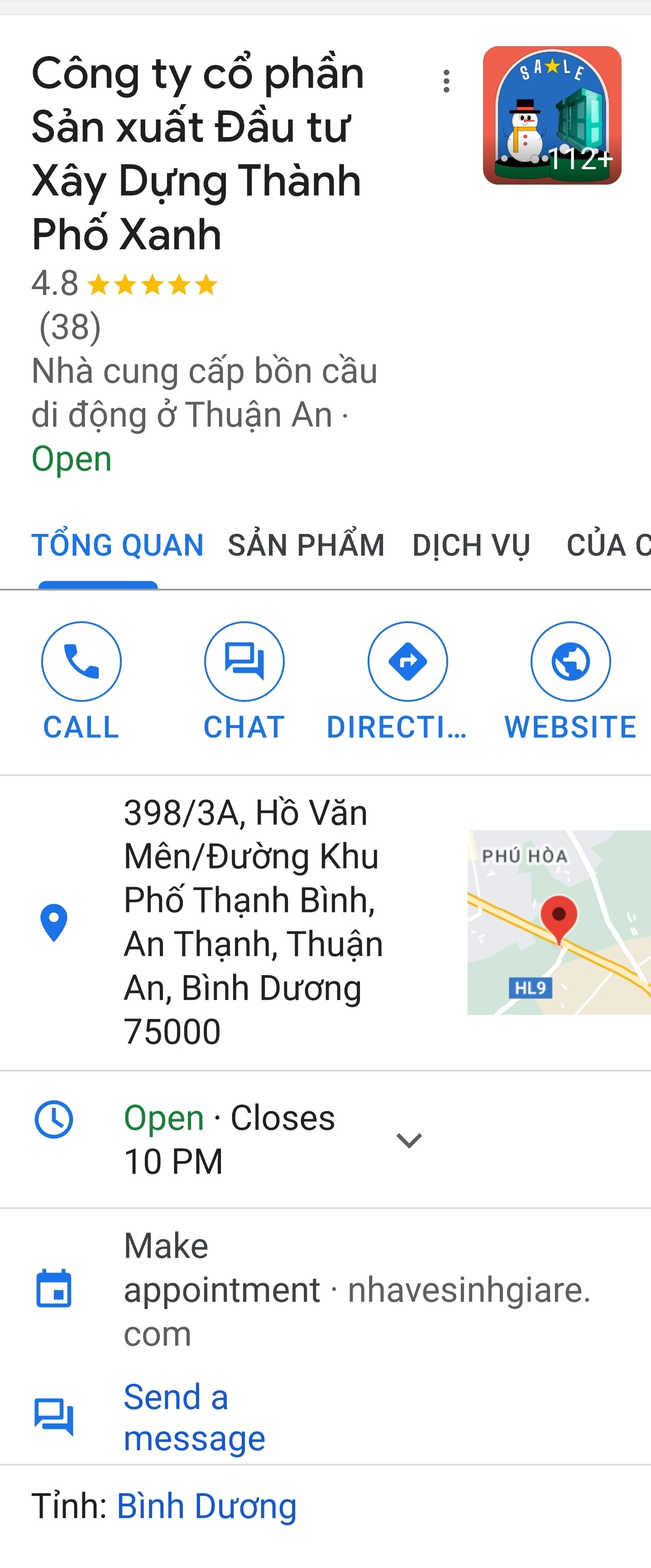
Task: Open the Phú Hòa map preview
Action: click(x=559, y=921)
